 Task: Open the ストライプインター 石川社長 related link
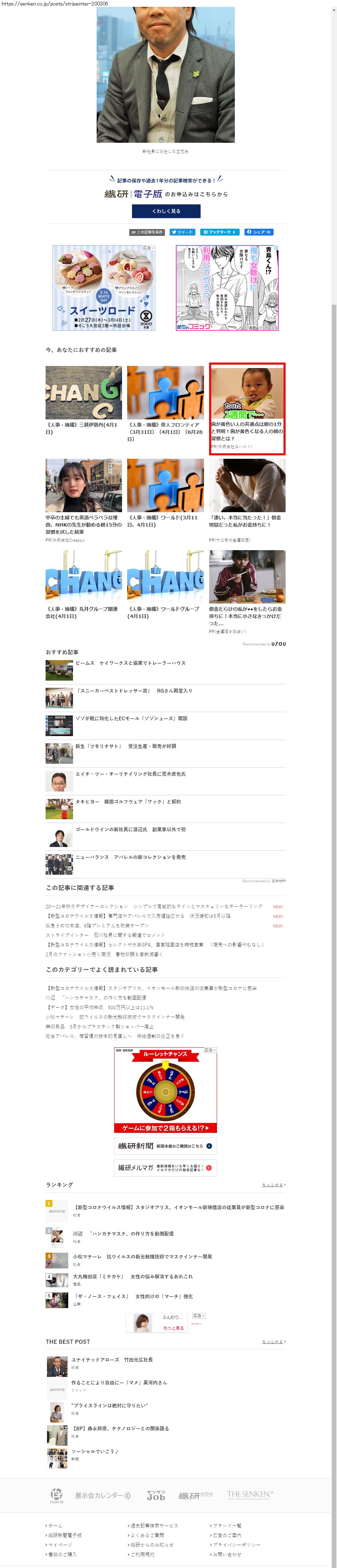pyautogui.click(x=105, y=934)
